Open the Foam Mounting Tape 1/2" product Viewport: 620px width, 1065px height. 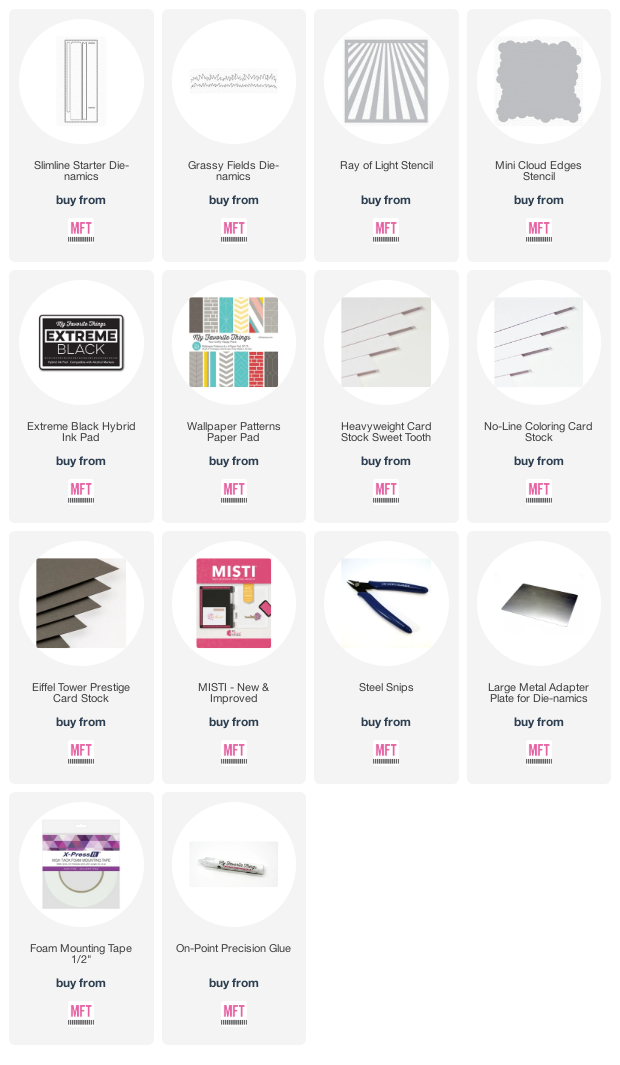coord(81,864)
